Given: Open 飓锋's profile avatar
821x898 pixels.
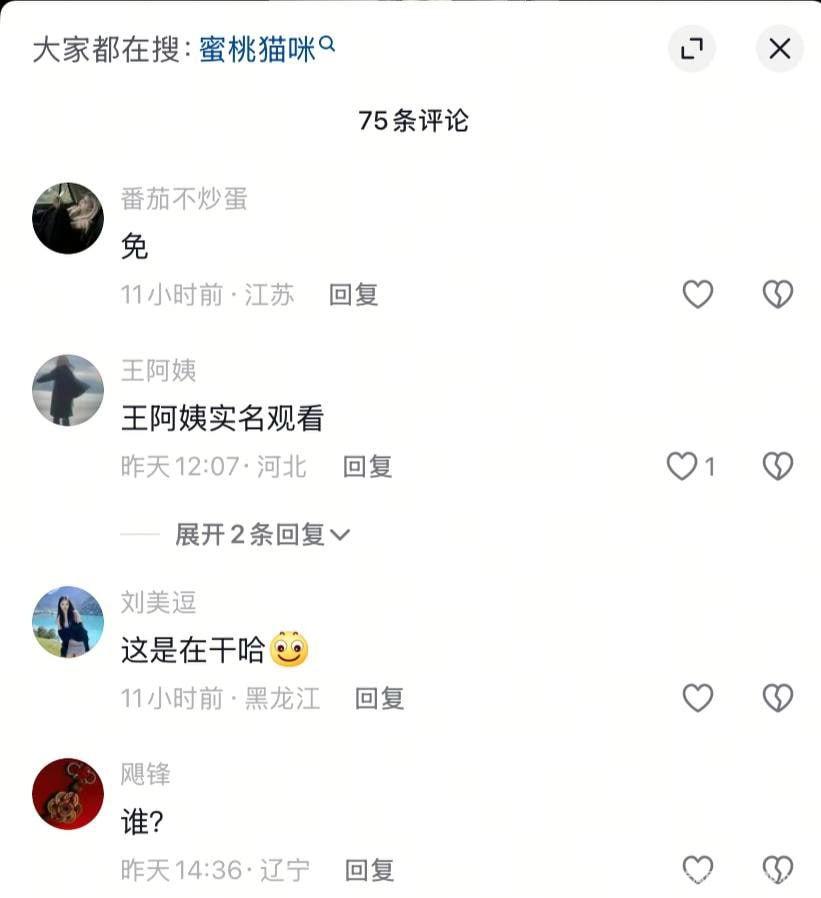Looking at the screenshot, I should click(x=68, y=793).
